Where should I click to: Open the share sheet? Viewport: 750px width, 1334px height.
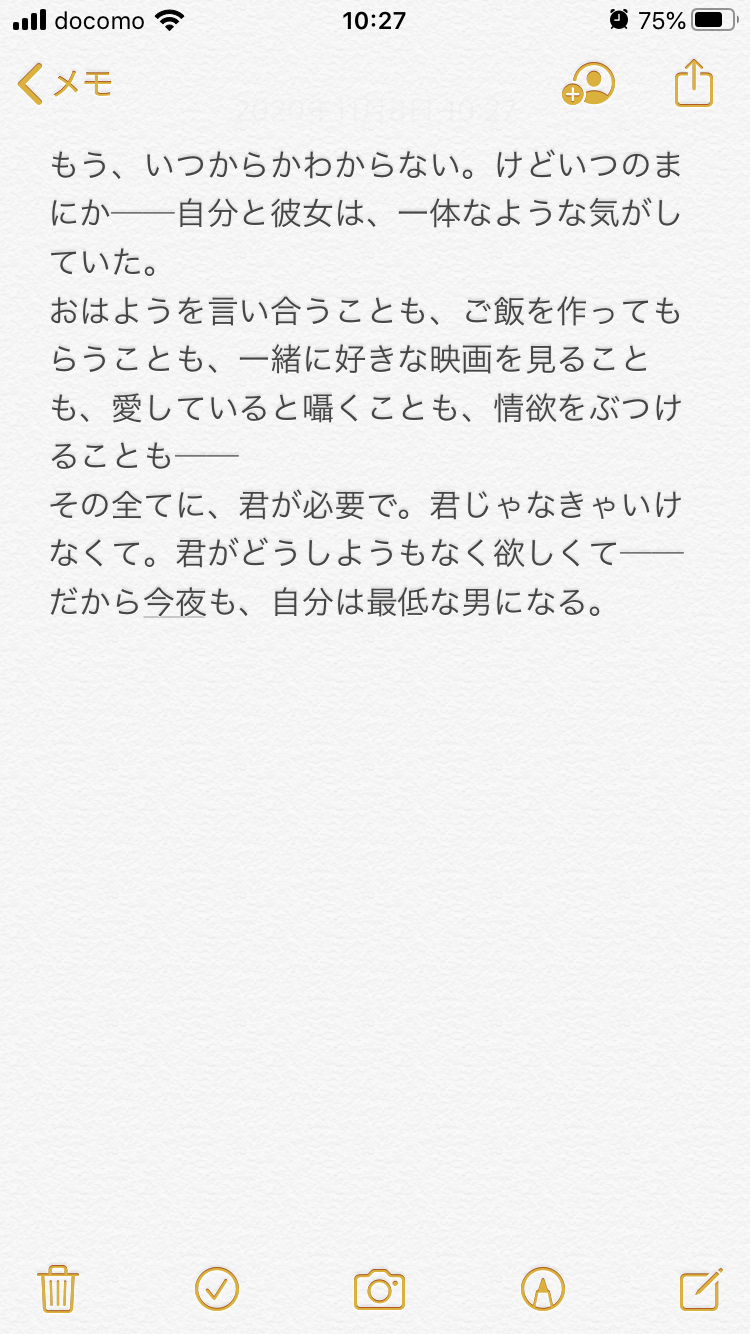pyautogui.click(x=693, y=83)
